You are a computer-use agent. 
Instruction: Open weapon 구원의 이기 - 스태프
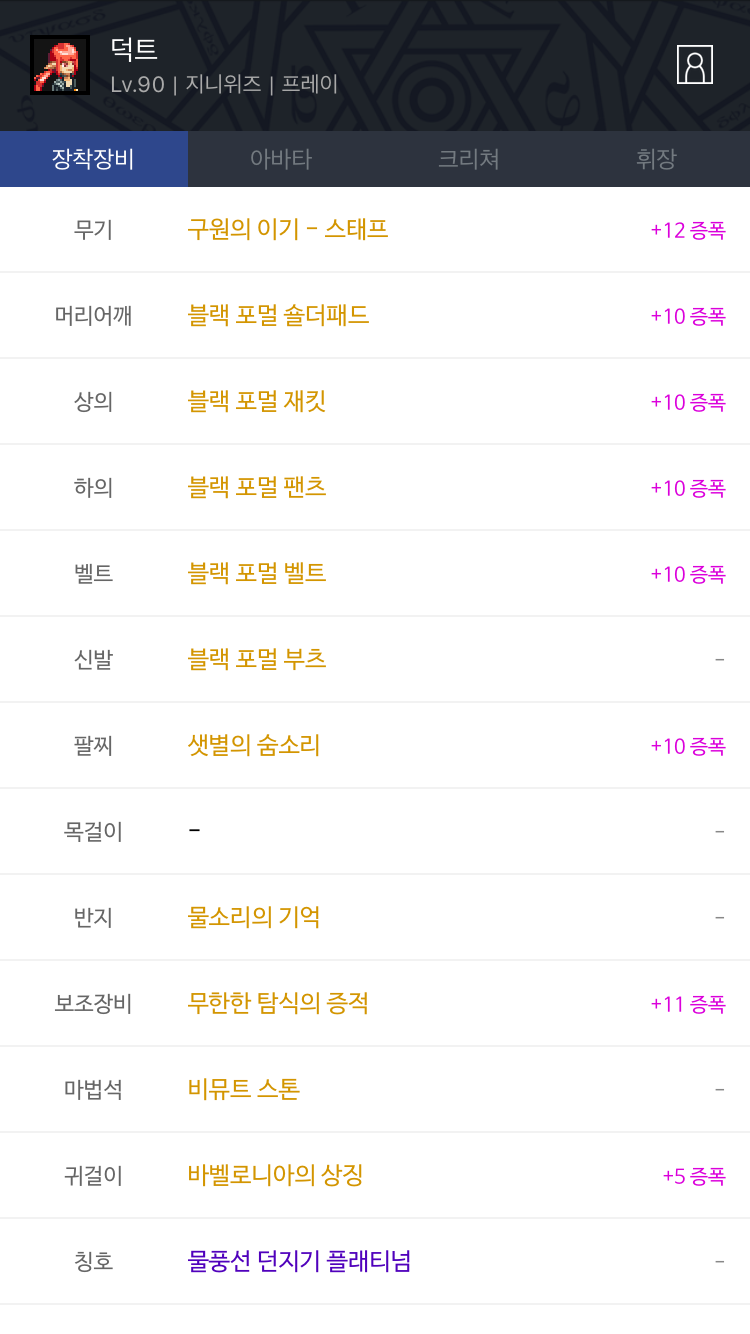tap(288, 229)
